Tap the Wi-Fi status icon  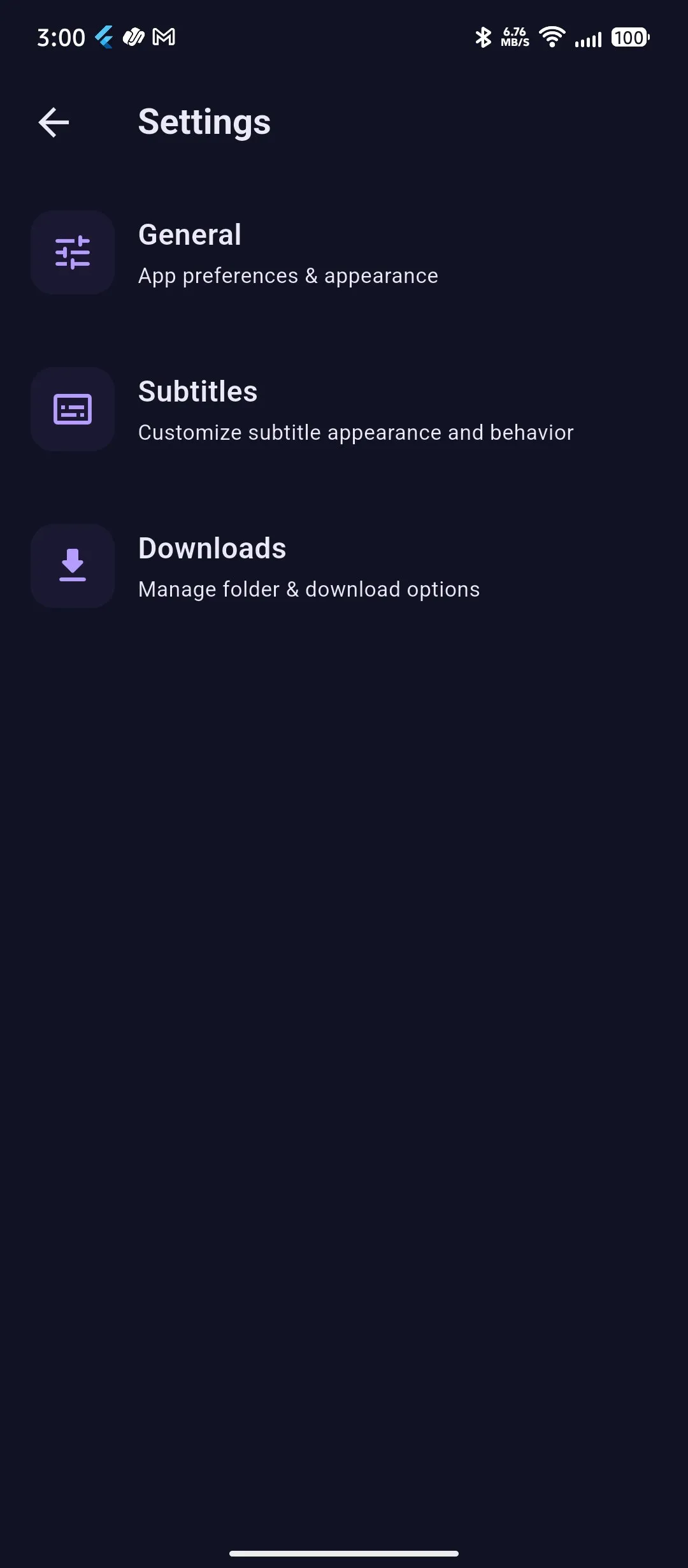[551, 37]
